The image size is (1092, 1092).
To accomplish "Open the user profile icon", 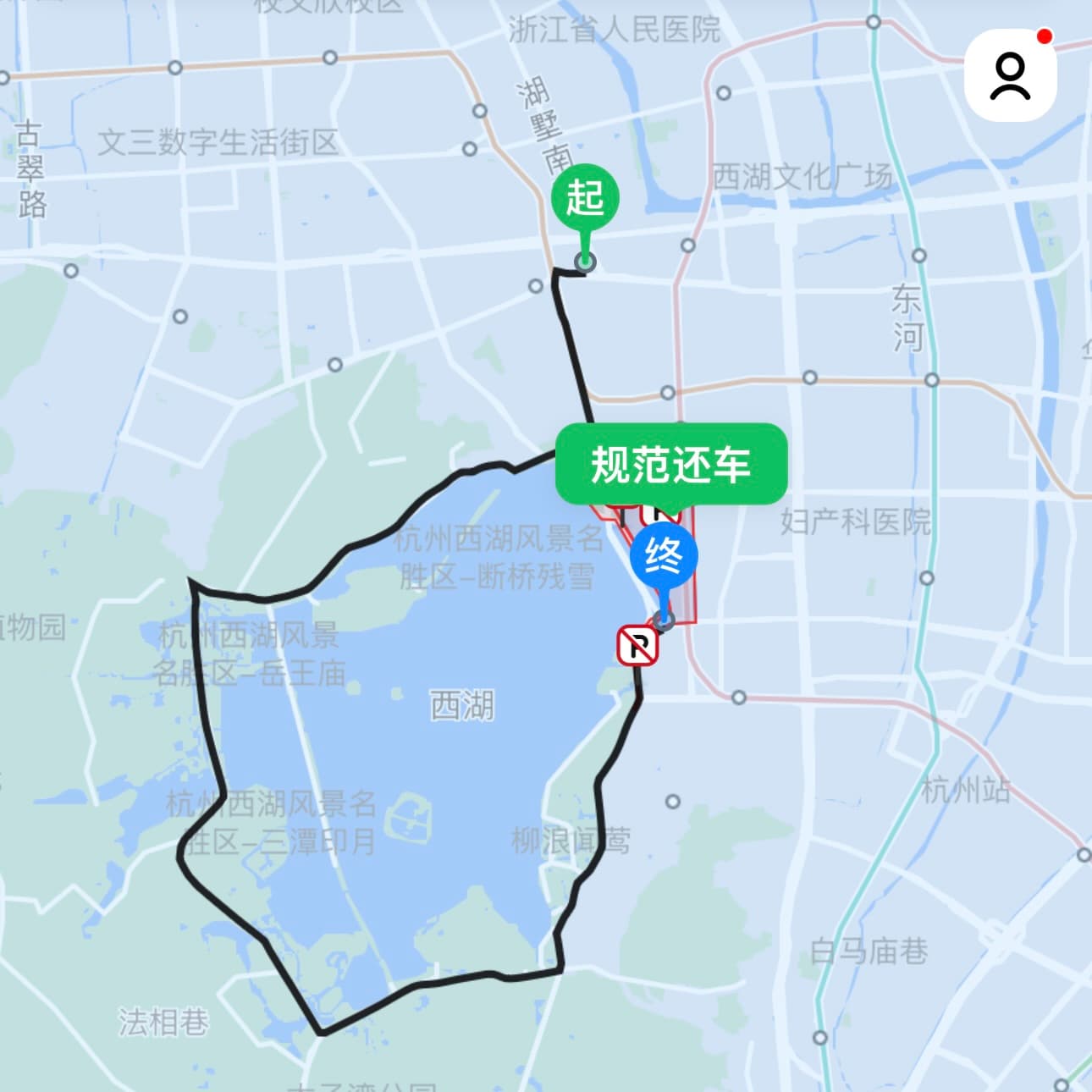I will pos(1010,75).
